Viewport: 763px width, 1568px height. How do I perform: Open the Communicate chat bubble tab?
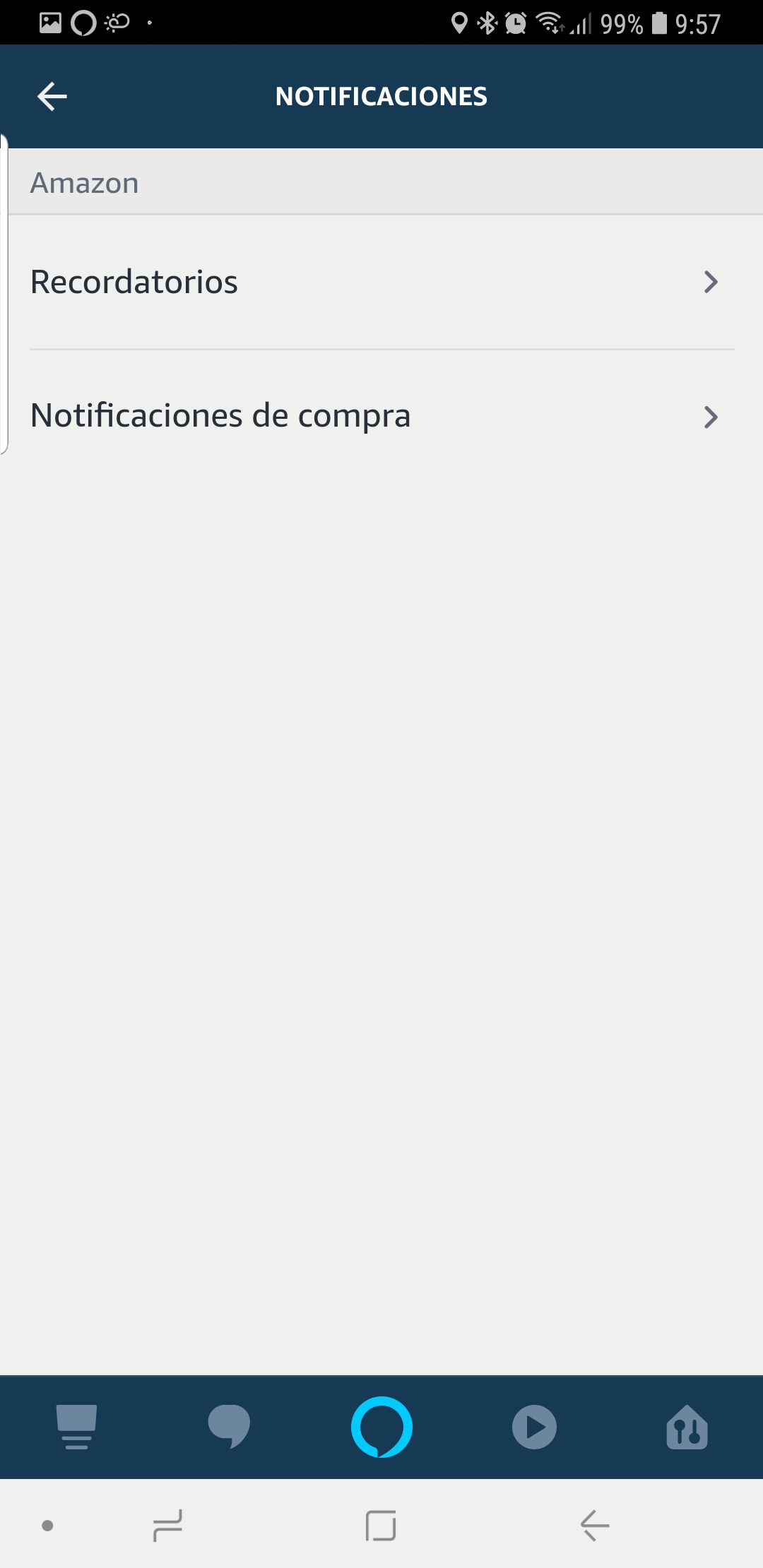tap(229, 1427)
